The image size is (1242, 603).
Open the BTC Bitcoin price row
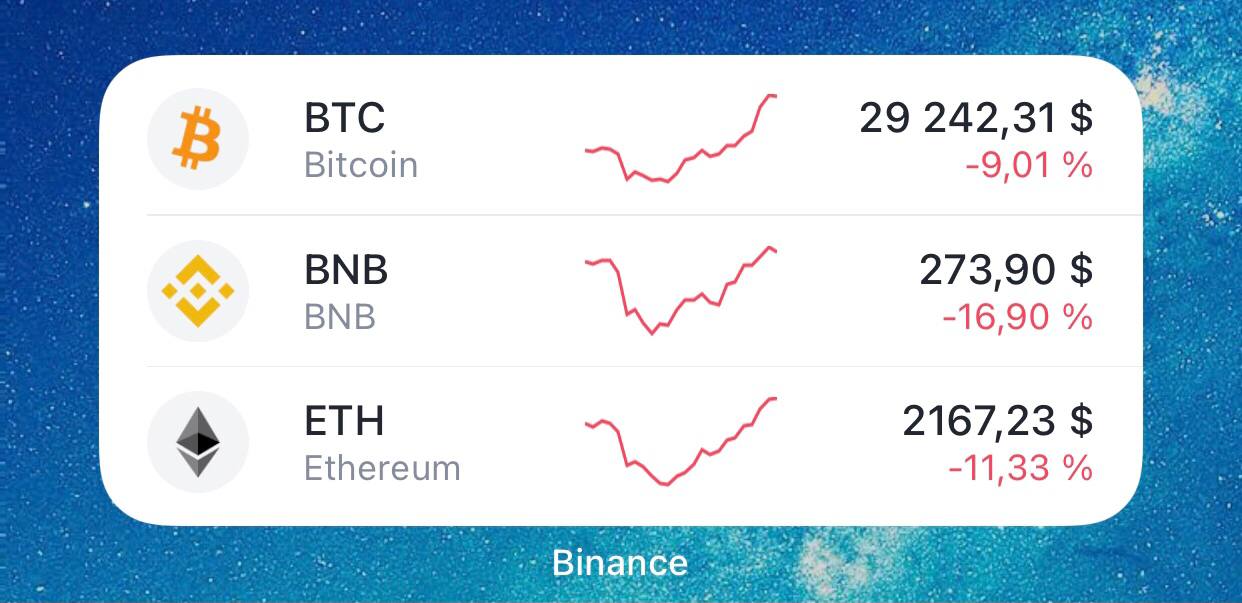620,139
